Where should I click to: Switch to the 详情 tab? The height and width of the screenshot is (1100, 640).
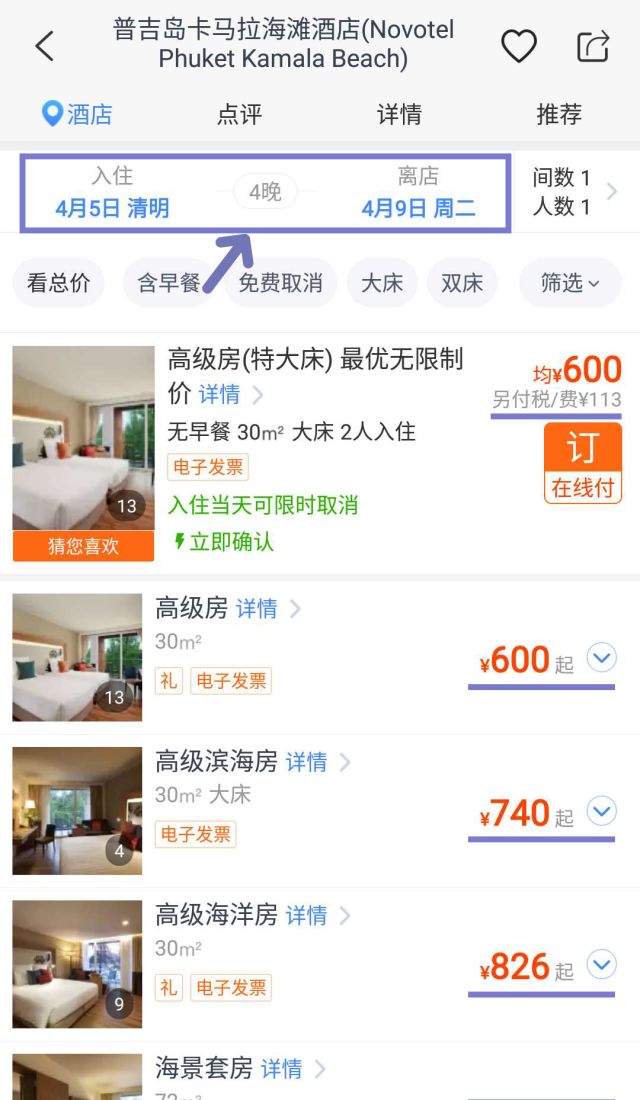click(x=399, y=114)
